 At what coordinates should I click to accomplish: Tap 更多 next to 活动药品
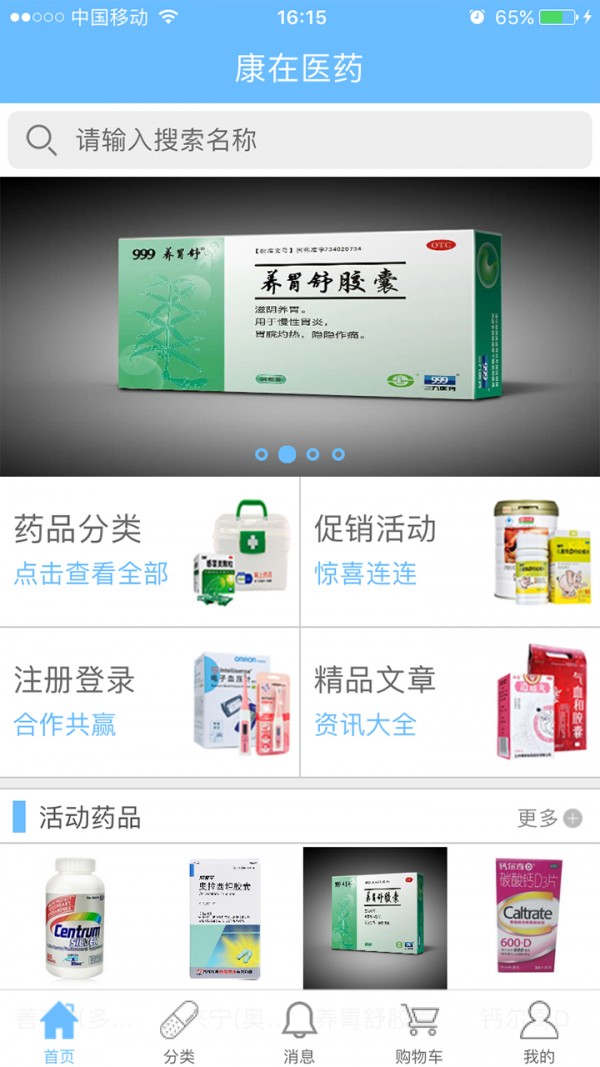point(549,818)
